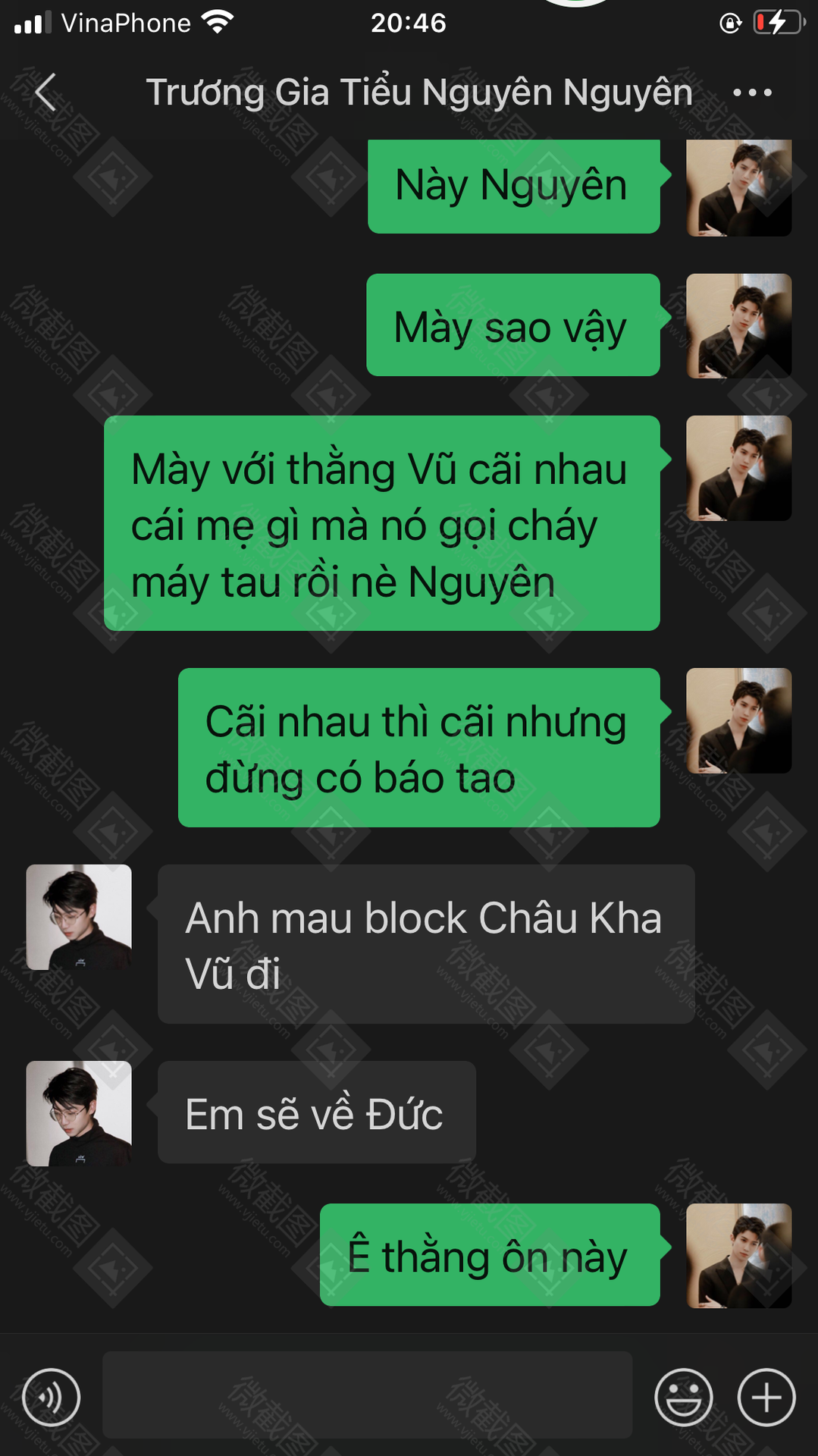The height and width of the screenshot is (1456, 818).
Task: Open the plus attachment menu
Action: 766,1397
